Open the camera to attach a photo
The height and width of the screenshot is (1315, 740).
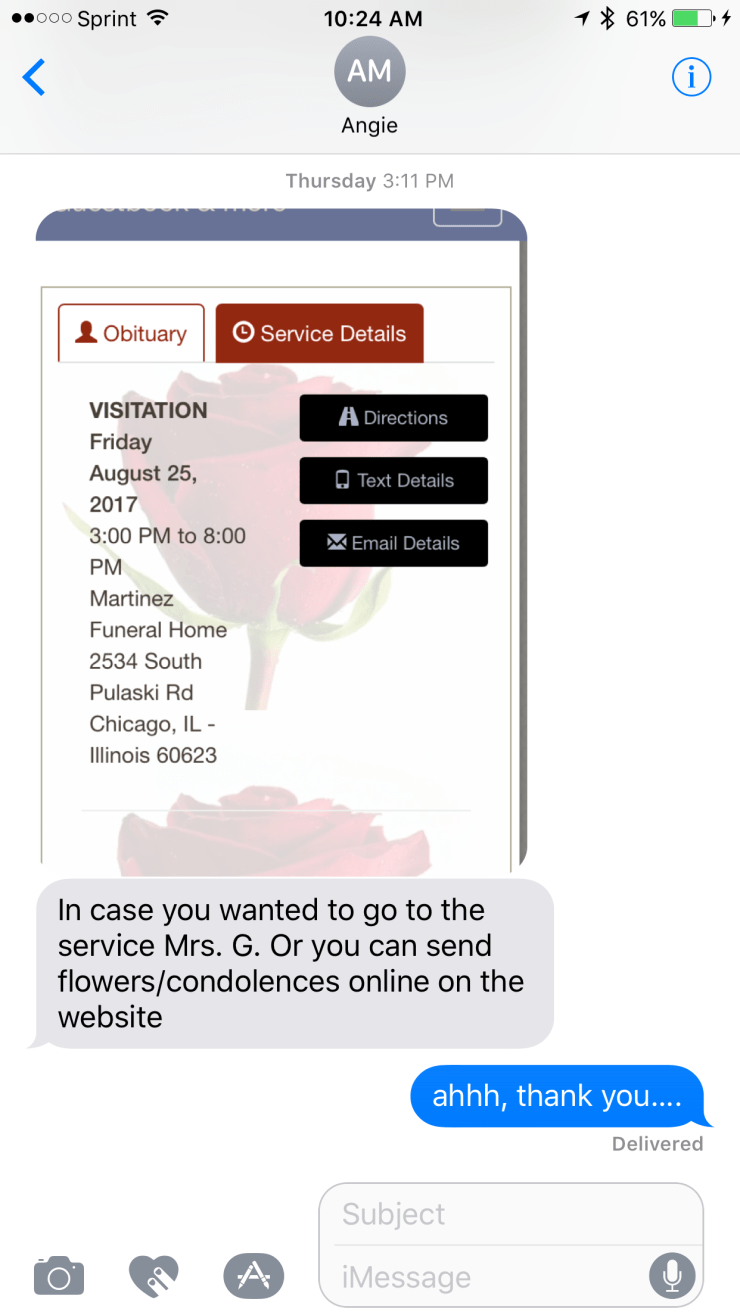coord(58,1275)
